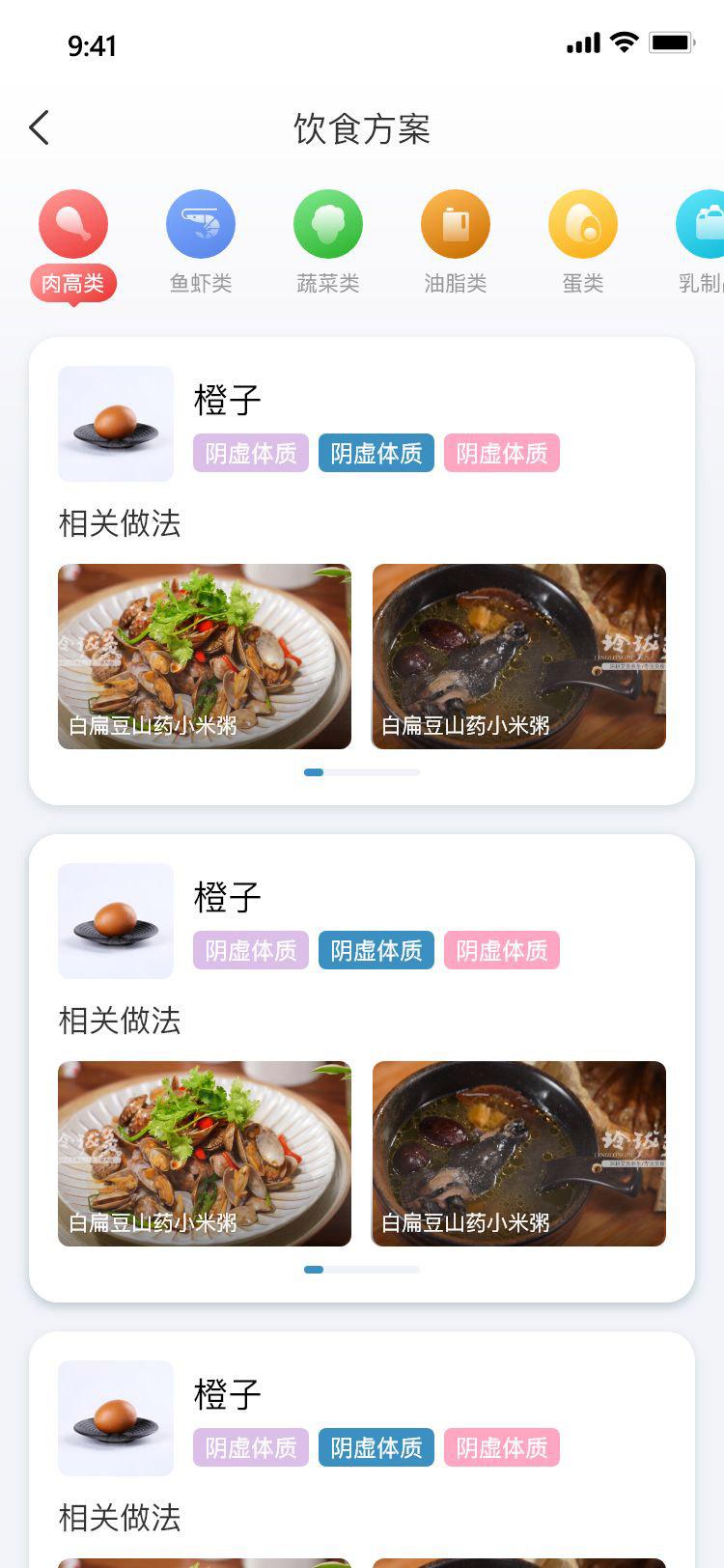Viewport: 724px width, 1568px height.
Task: Open the 油脂类 category
Action: click(x=456, y=243)
